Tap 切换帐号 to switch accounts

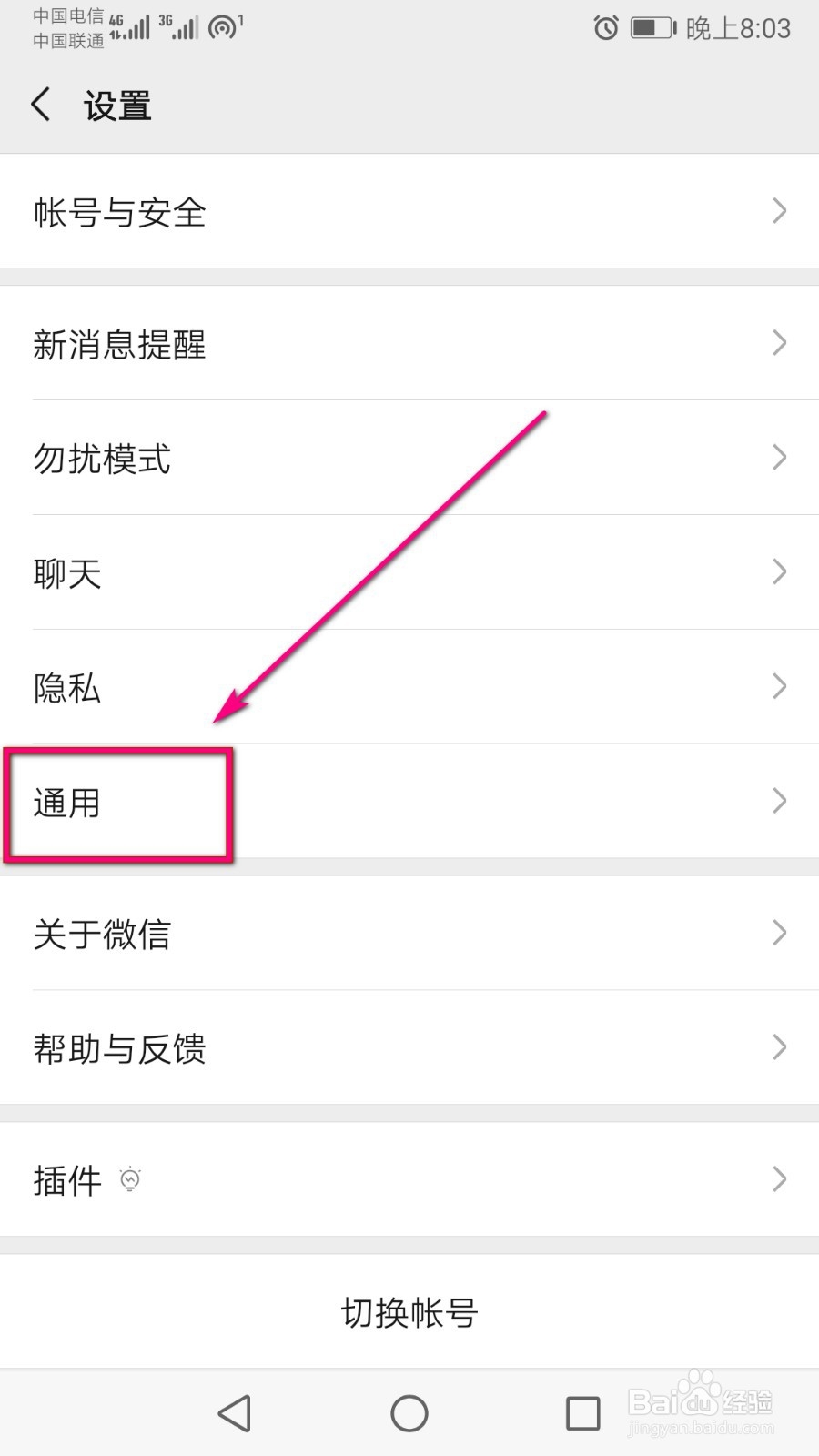coord(409,1310)
